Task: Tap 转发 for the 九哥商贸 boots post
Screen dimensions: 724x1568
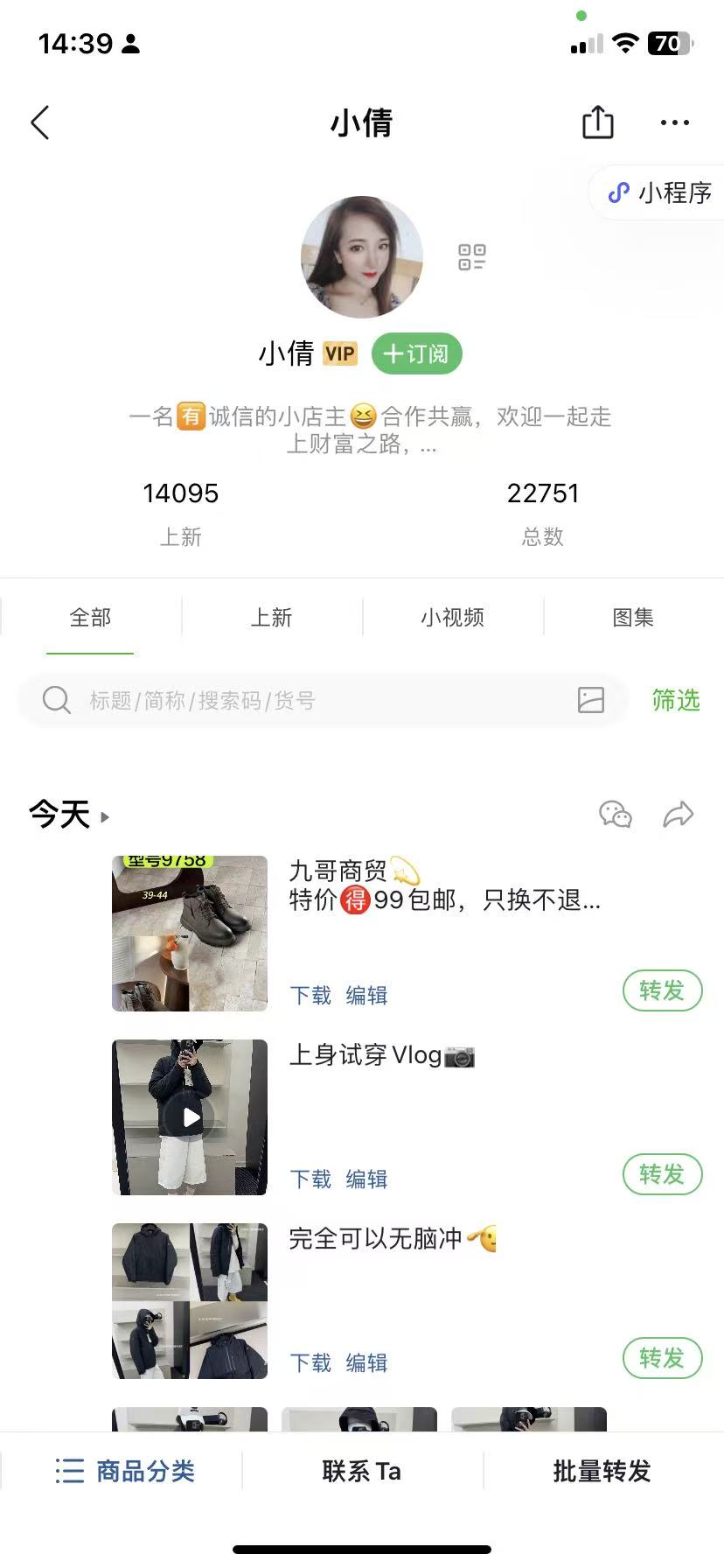Action: point(662,990)
